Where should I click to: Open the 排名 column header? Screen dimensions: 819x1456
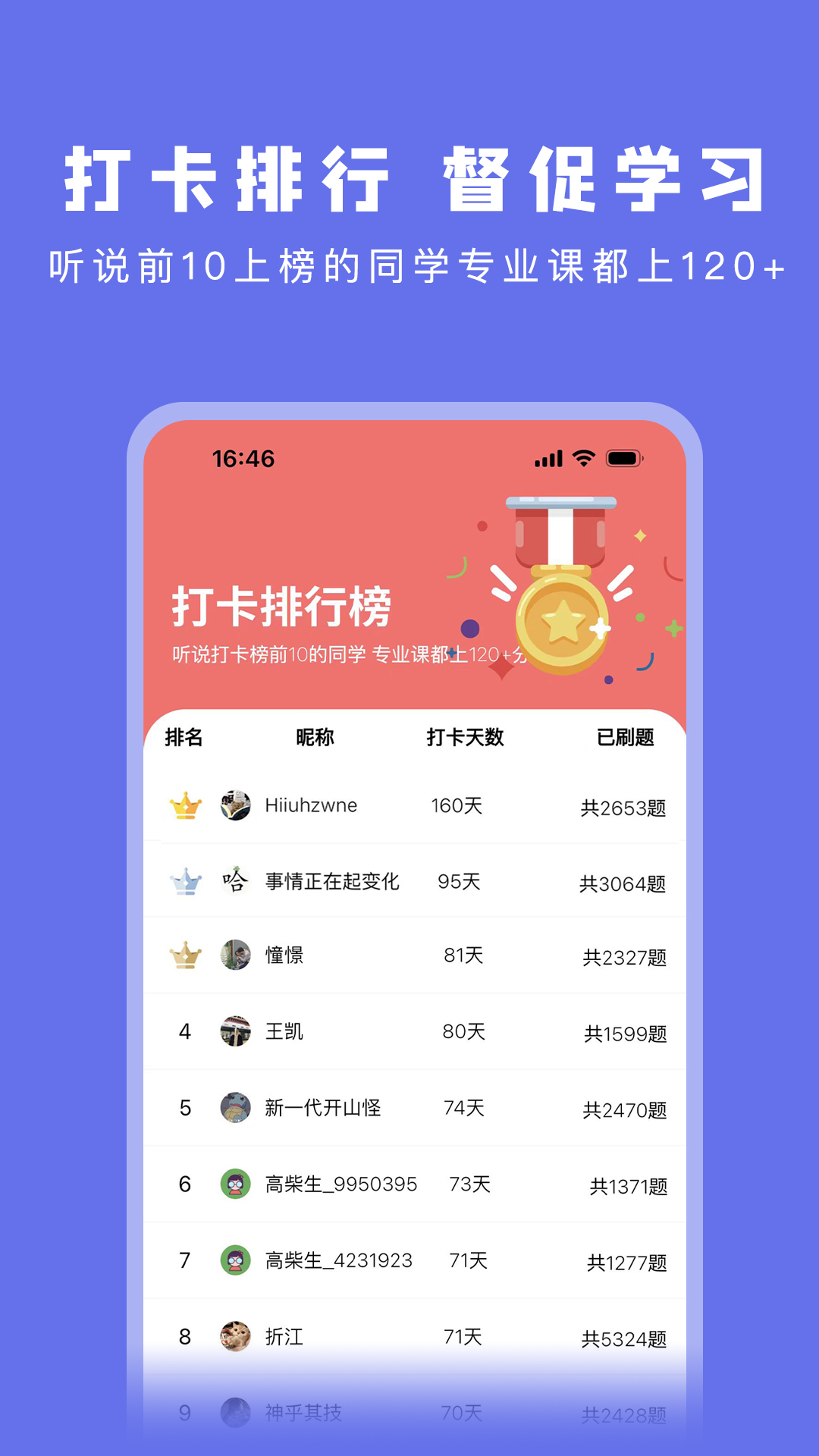tap(184, 736)
